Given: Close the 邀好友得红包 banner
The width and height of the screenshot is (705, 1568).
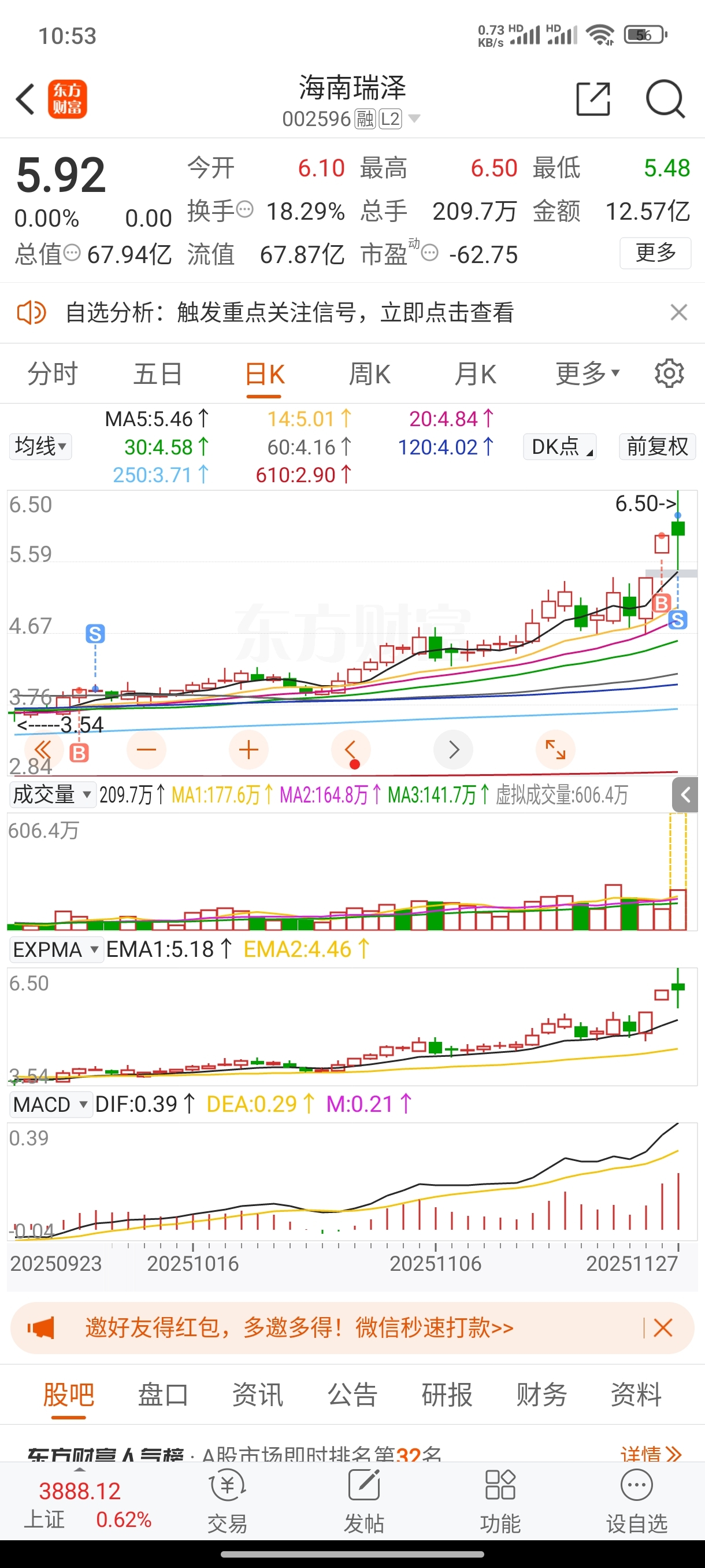Looking at the screenshot, I should pyautogui.click(x=662, y=1327).
